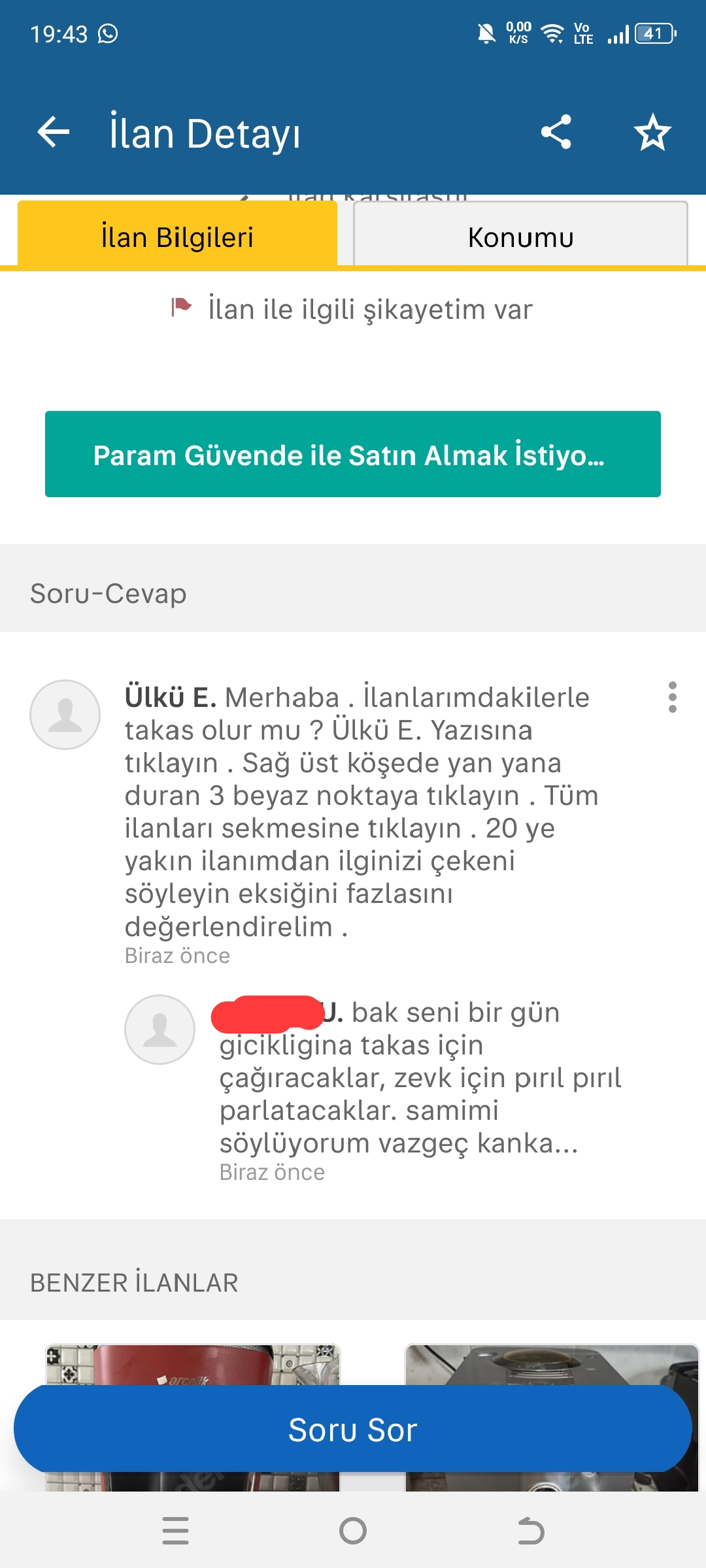Open the second similar listing image
The width and height of the screenshot is (706, 1568).
(552, 1365)
